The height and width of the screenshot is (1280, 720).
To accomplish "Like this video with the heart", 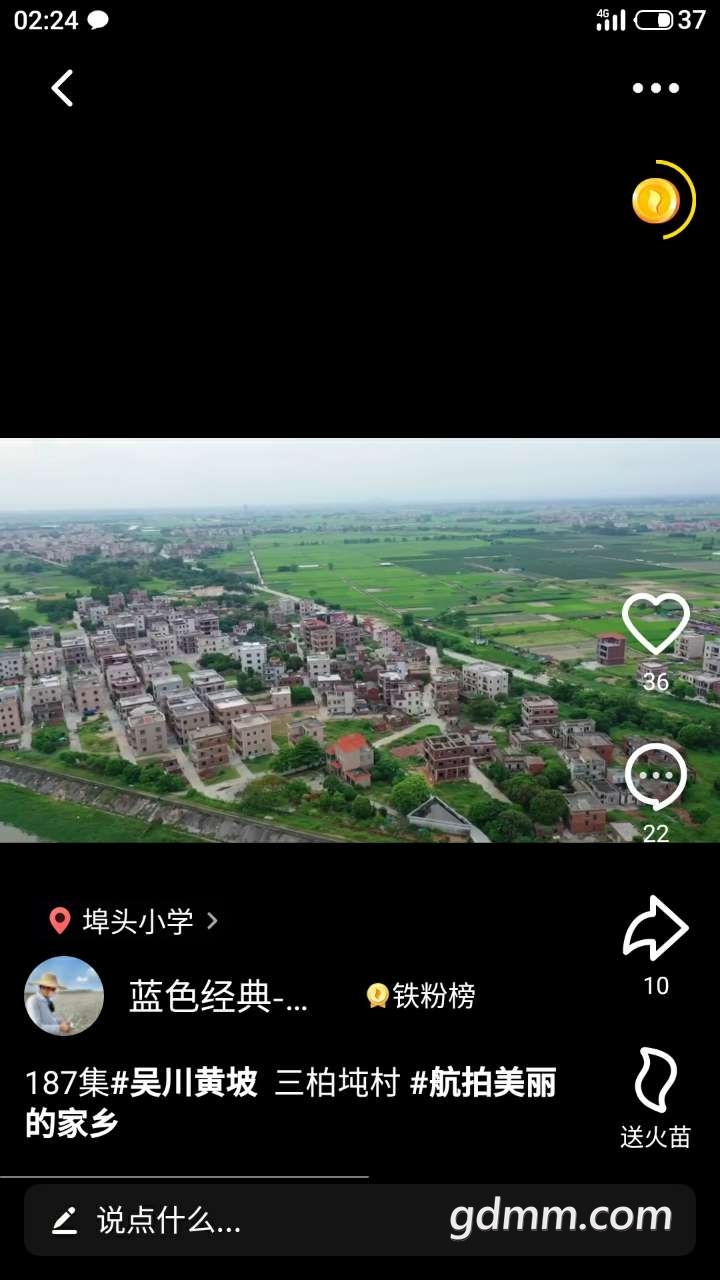I will click(x=656, y=624).
